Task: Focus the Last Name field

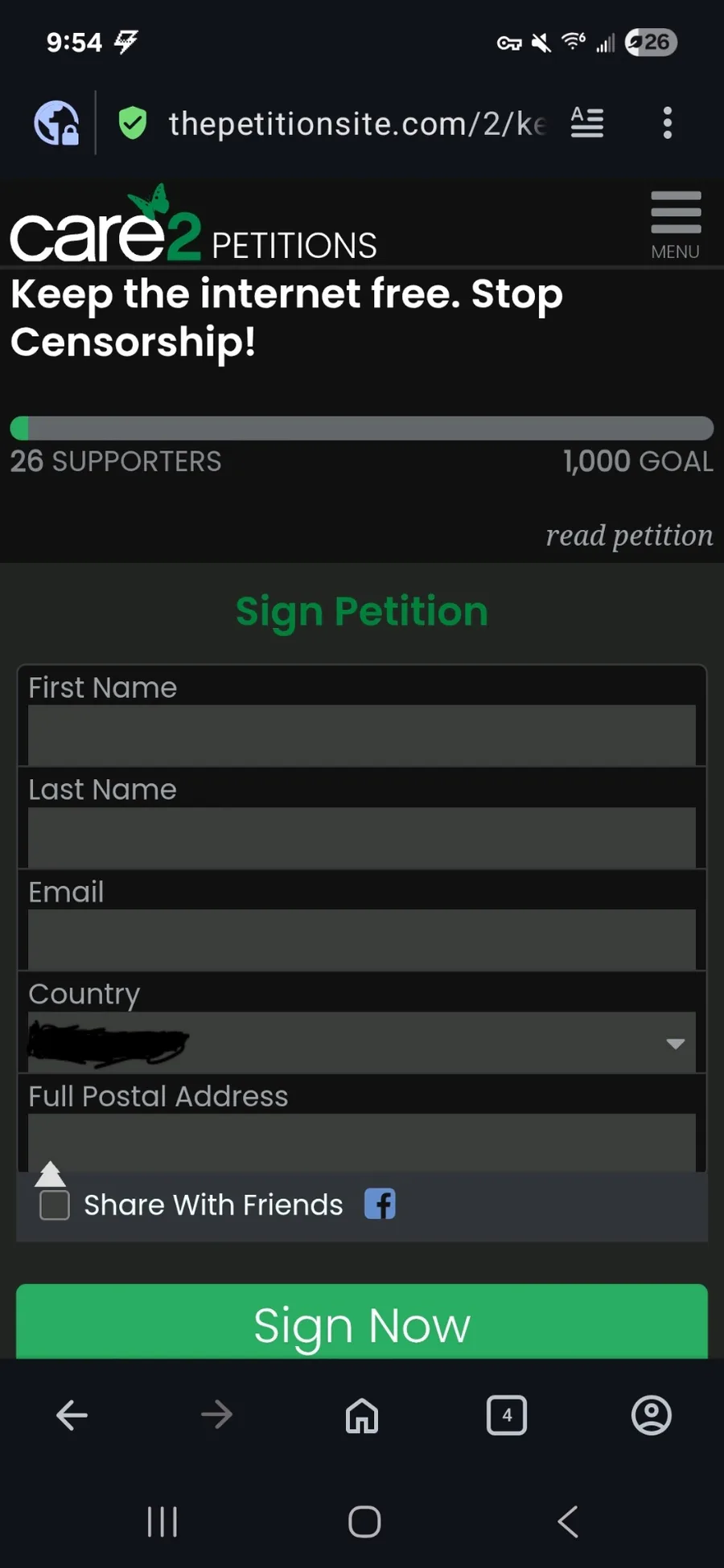Action: (362, 837)
